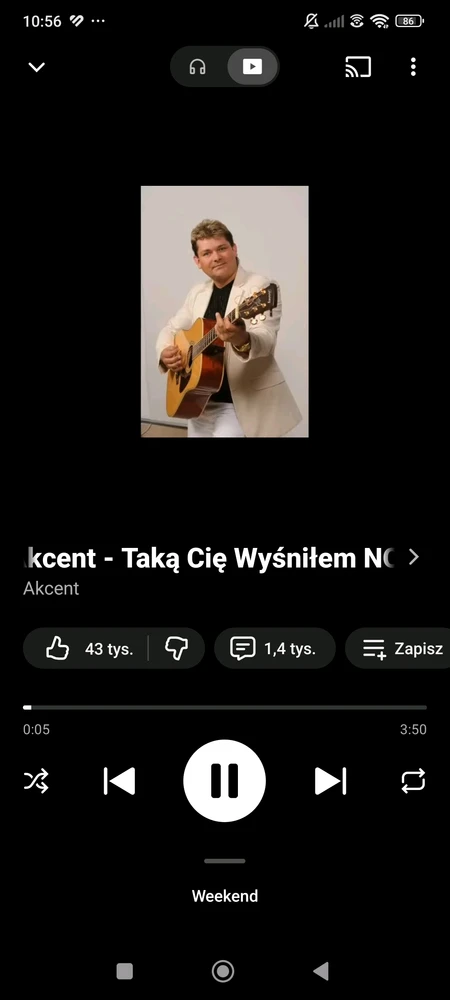Tap the system back button
Screen dimensions: 450x1000
(321, 971)
